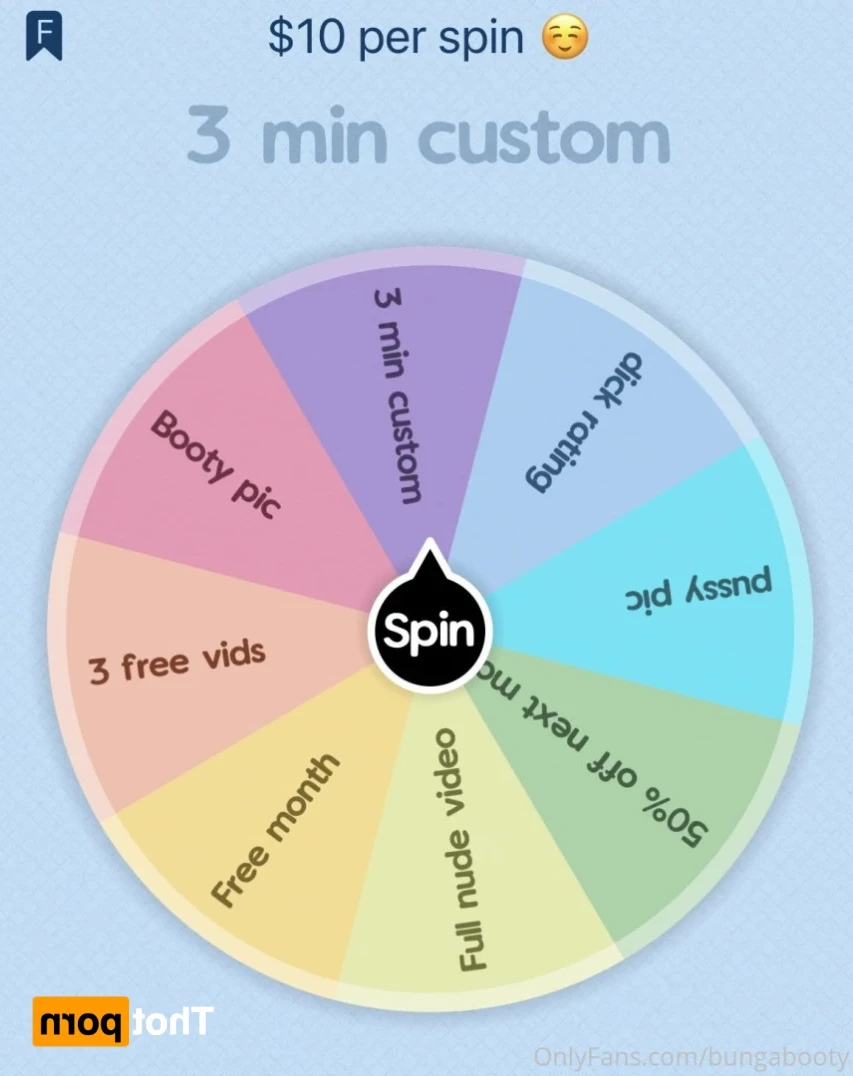Screen dimensions: 853x1076
Task: Open the bookmark icon marked F
Action: click(43, 36)
